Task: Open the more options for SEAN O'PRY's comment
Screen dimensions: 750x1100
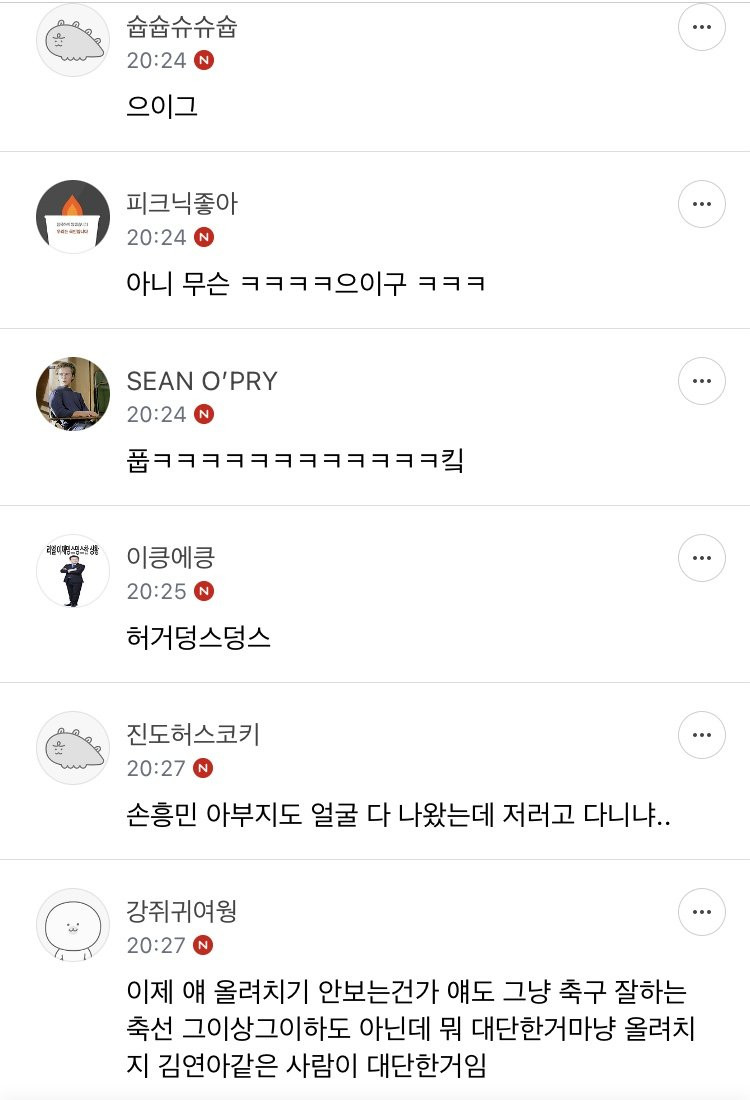Action: [x=702, y=381]
